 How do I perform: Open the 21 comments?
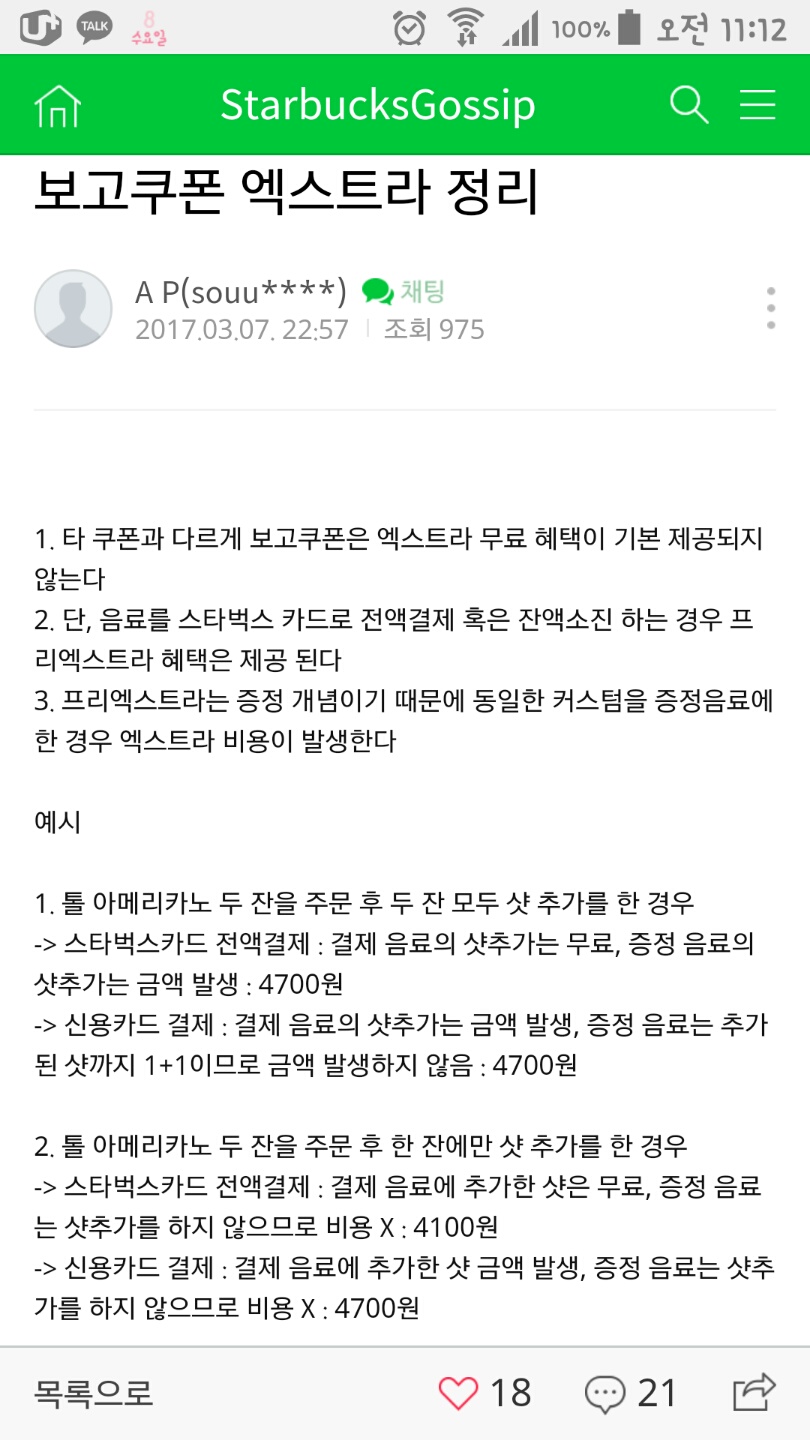(631, 1392)
